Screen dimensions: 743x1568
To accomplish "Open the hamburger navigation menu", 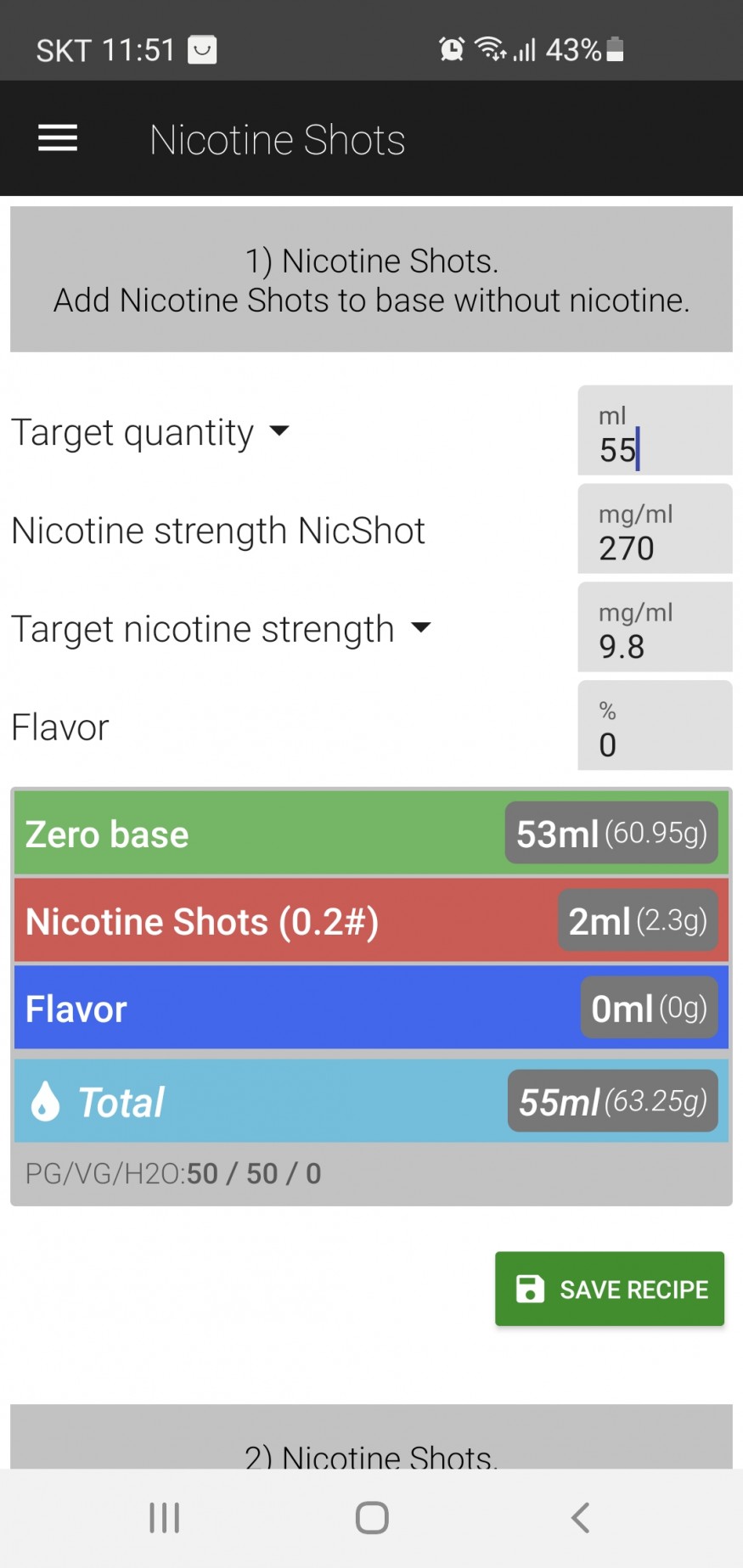I will 58,138.
